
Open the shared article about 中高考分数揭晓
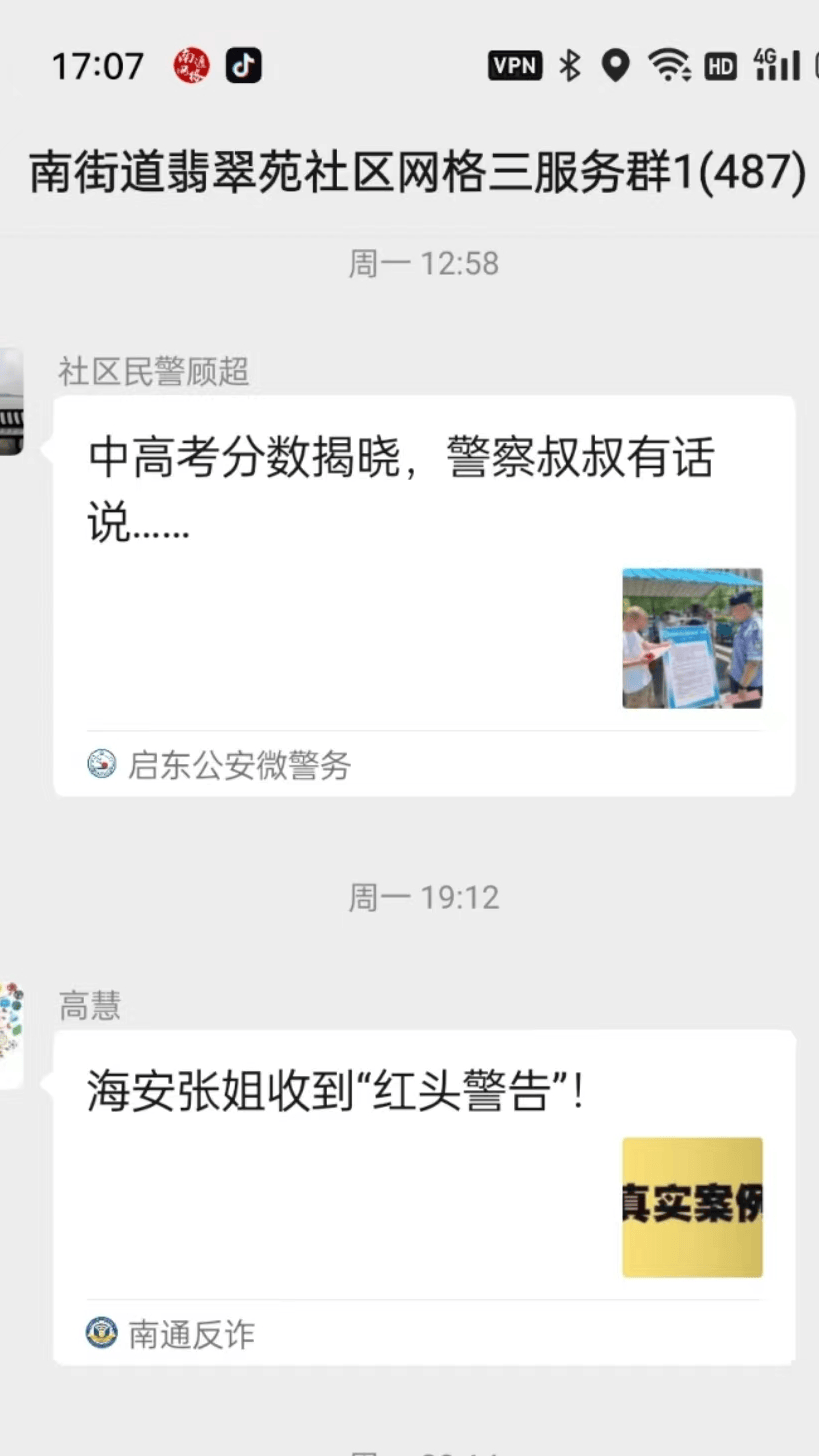pos(424,596)
